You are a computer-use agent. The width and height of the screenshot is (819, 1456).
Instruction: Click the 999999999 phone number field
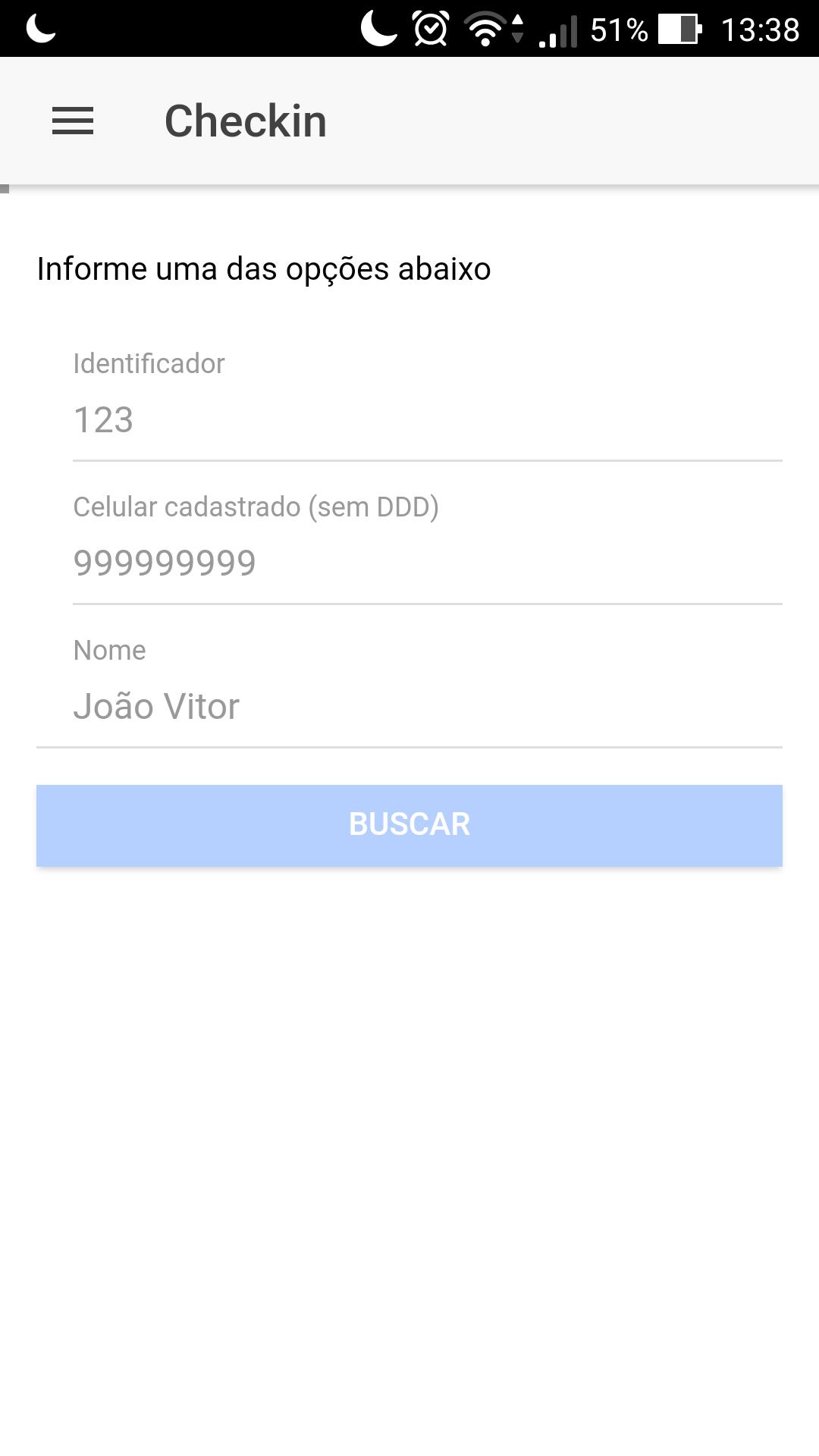point(165,561)
